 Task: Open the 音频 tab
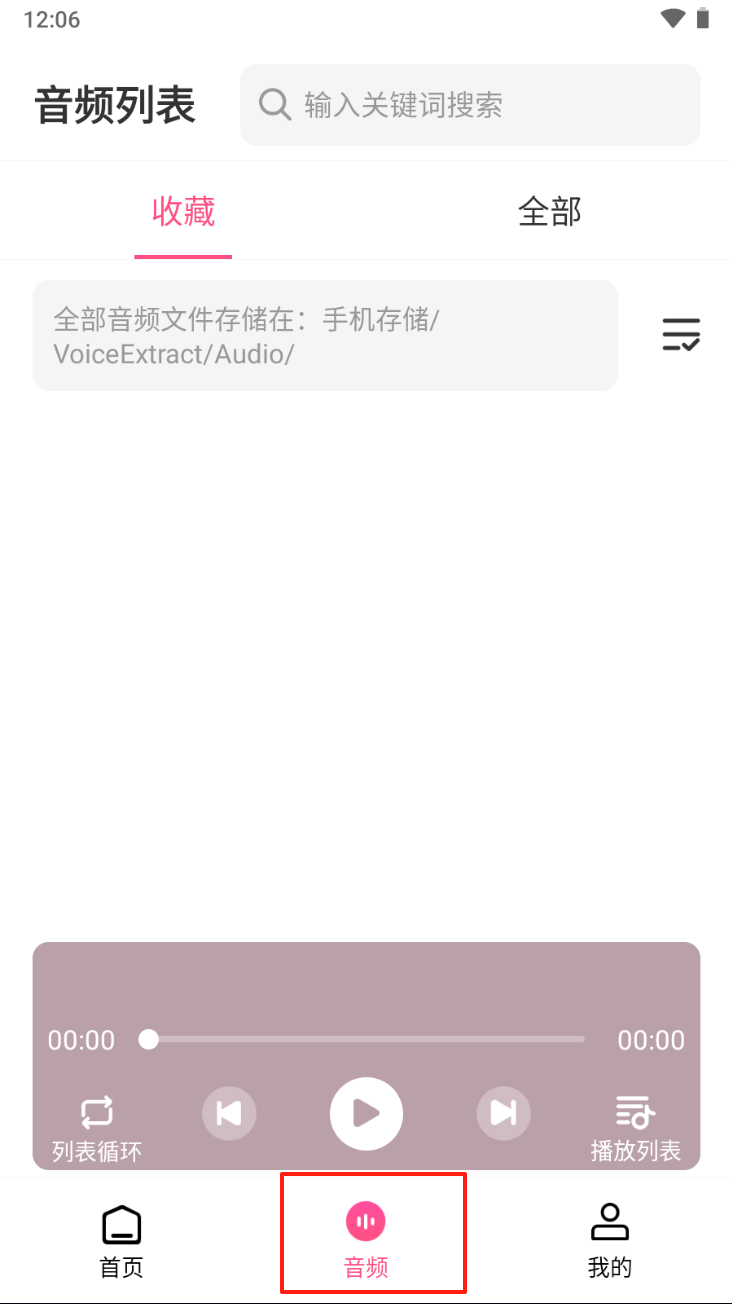(366, 1241)
